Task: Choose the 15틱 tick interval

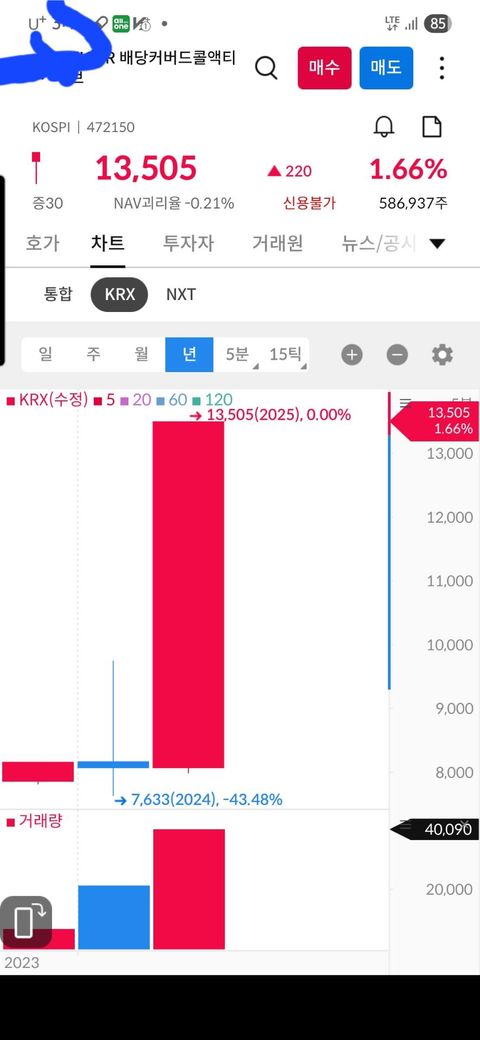Action: tap(285, 355)
